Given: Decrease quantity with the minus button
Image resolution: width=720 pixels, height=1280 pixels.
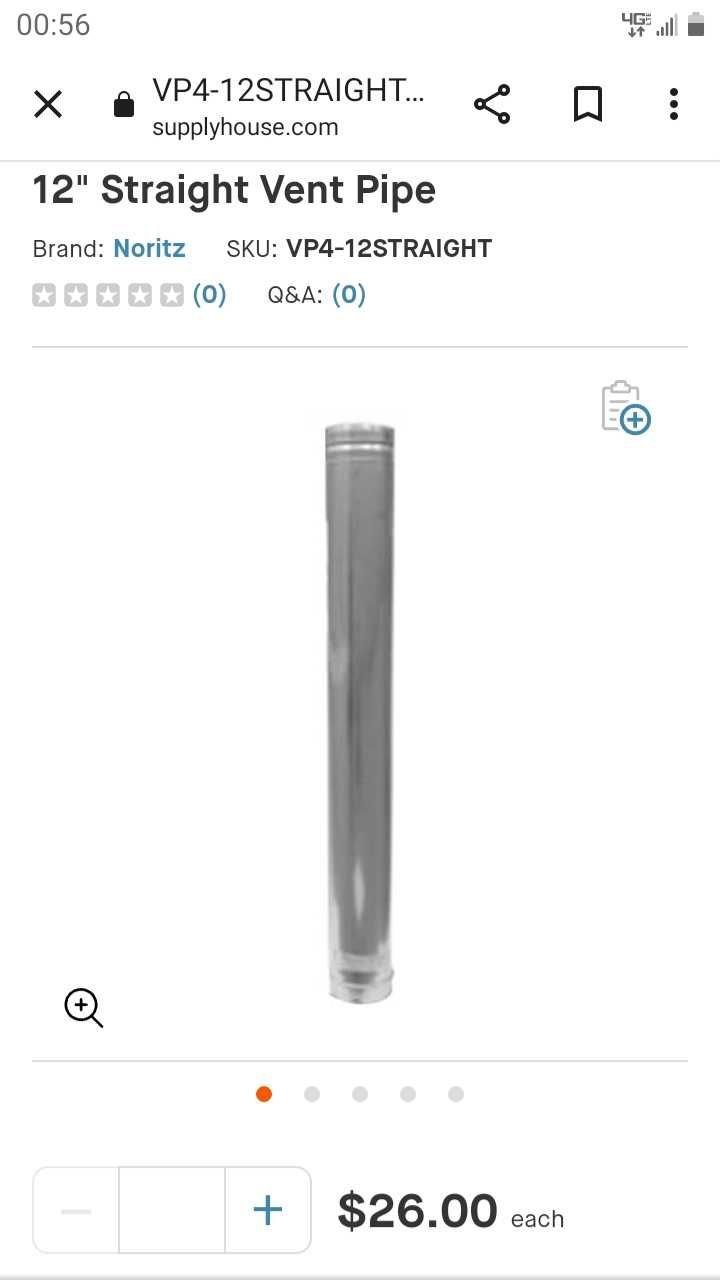Looking at the screenshot, I should [x=76, y=1211].
